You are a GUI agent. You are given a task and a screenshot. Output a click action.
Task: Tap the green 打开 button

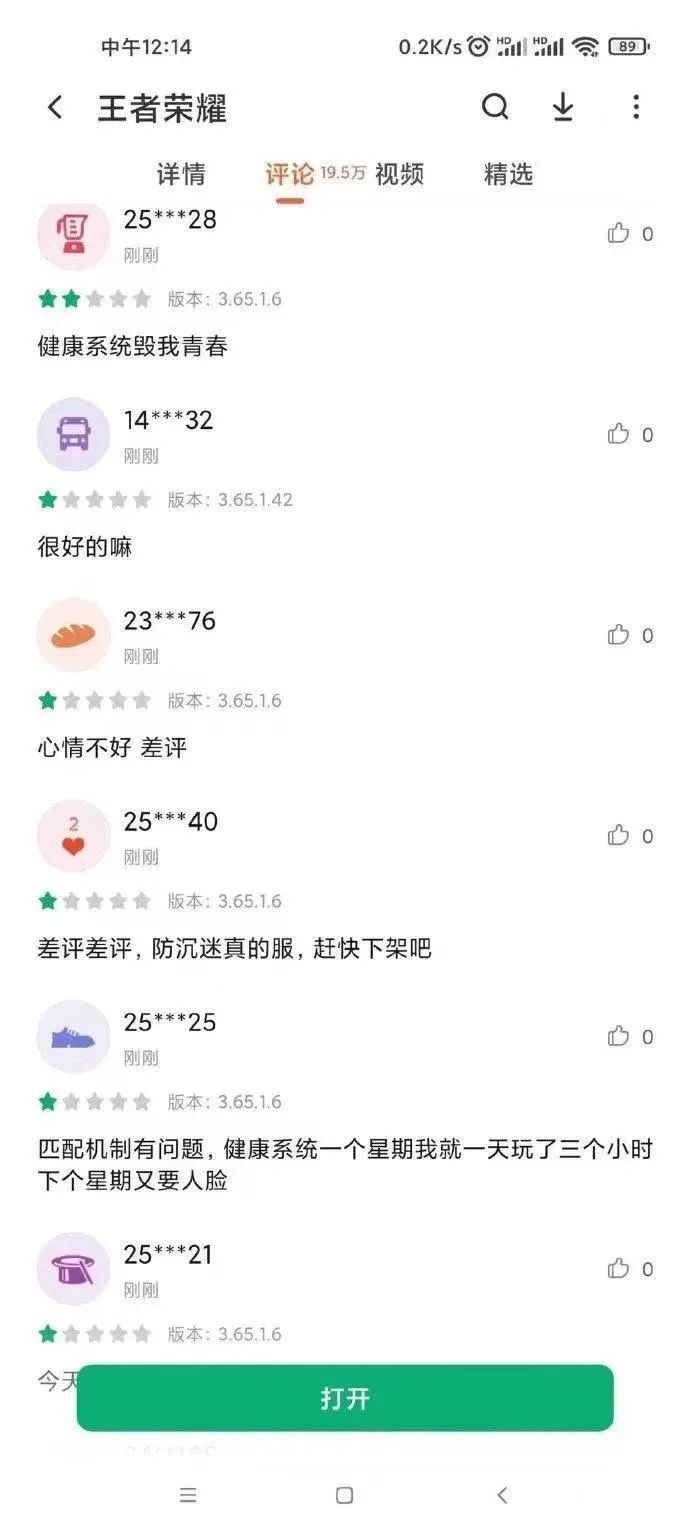(x=345, y=1398)
